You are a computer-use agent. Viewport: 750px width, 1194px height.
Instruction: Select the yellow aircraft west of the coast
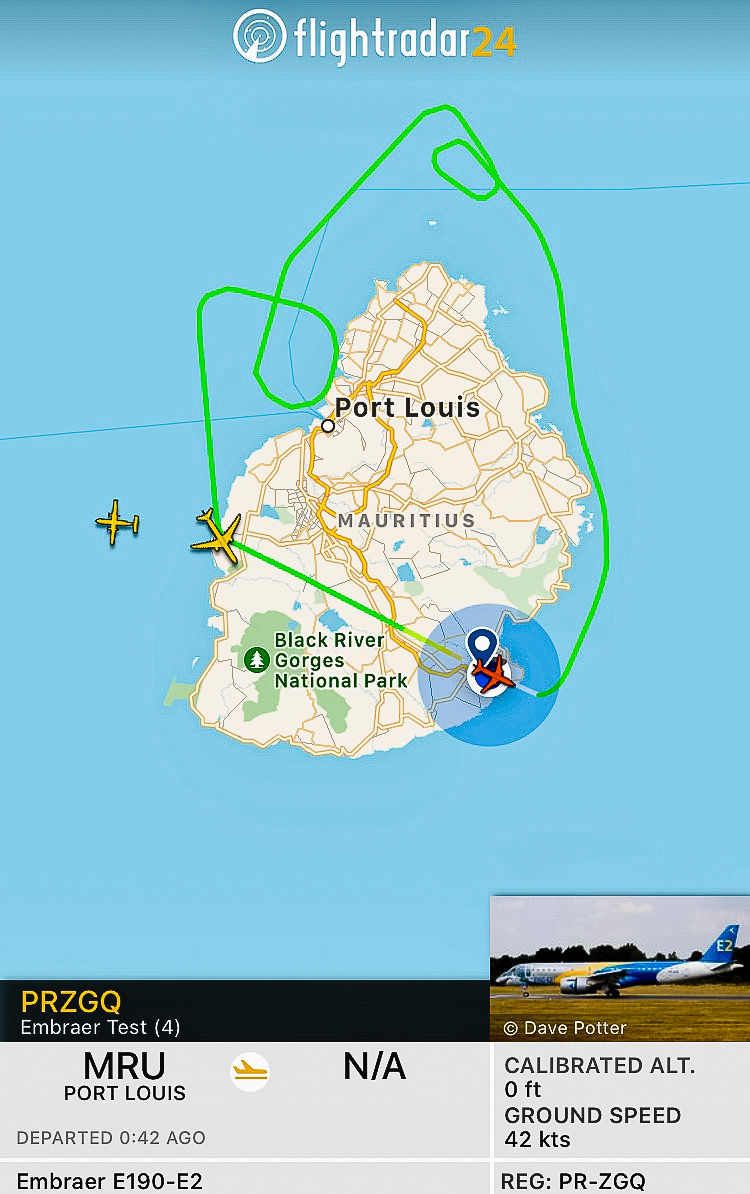click(x=216, y=536)
